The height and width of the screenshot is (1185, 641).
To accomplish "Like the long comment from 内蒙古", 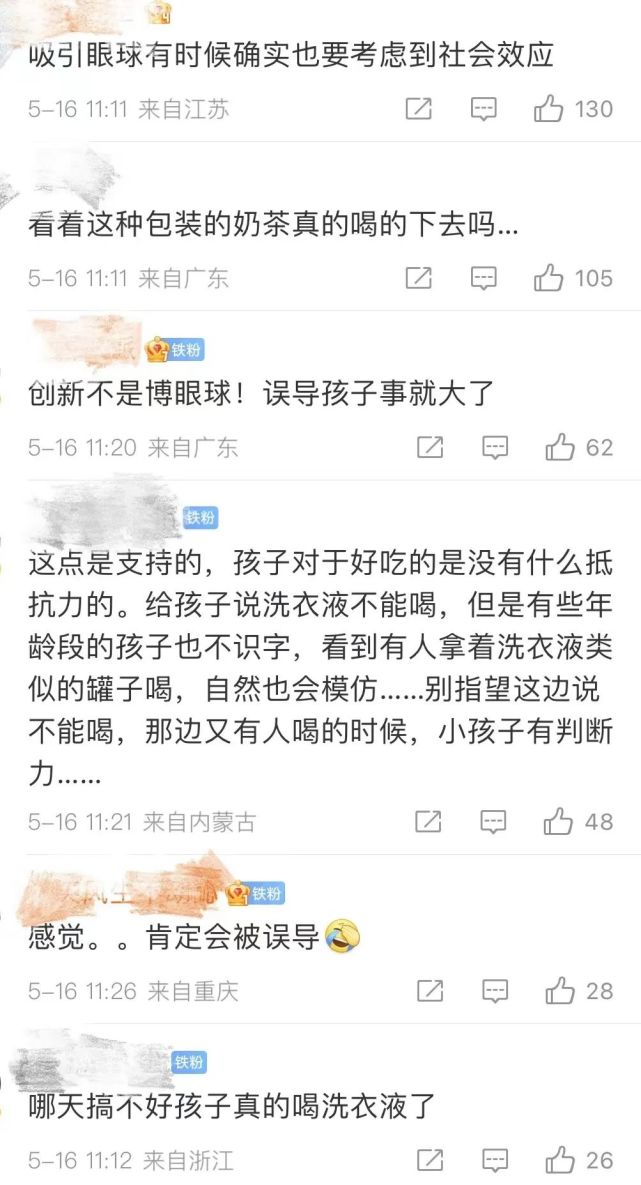I will pyautogui.click(x=558, y=822).
